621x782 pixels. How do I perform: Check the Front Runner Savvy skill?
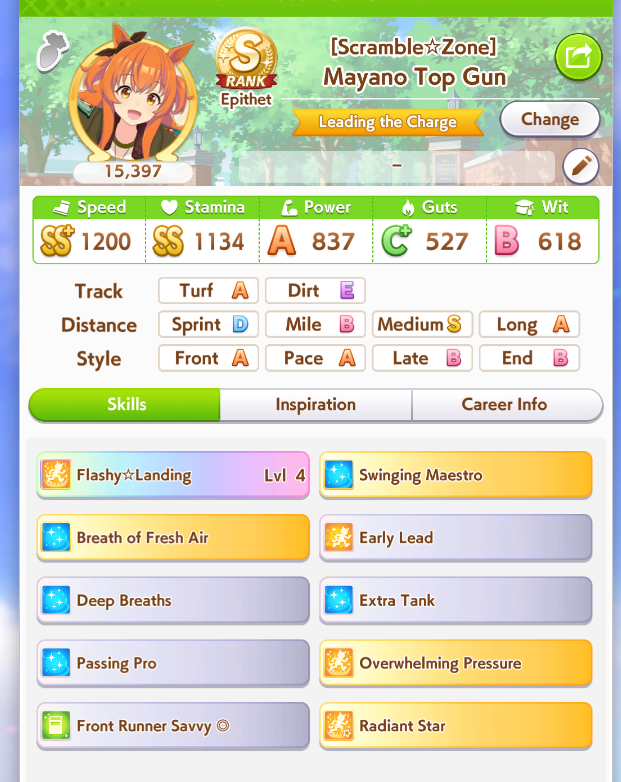click(x=173, y=726)
